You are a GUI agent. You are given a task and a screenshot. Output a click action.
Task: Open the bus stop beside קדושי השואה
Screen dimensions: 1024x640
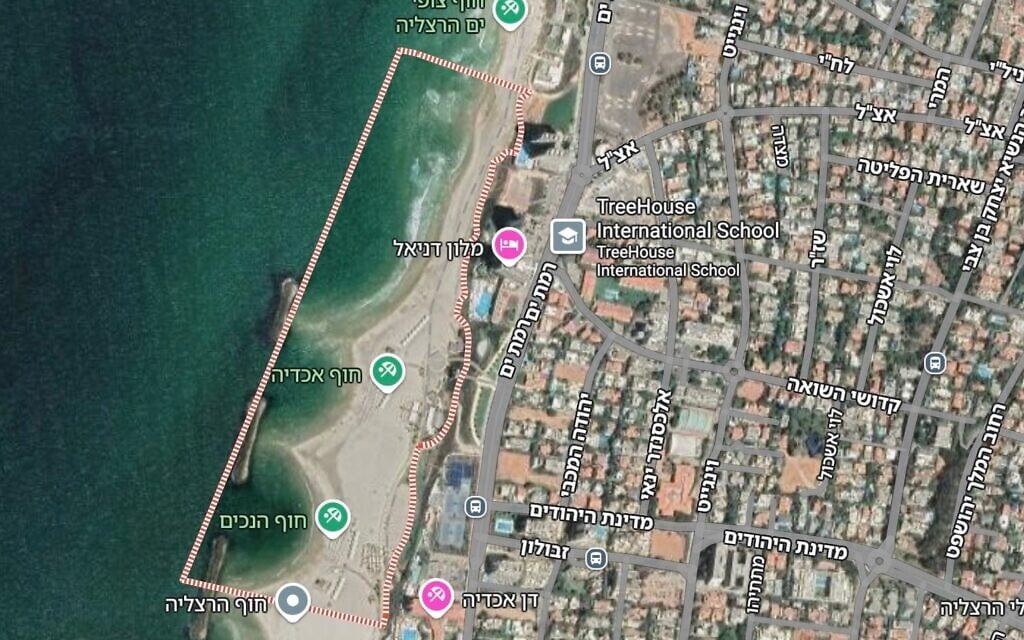coord(936,361)
